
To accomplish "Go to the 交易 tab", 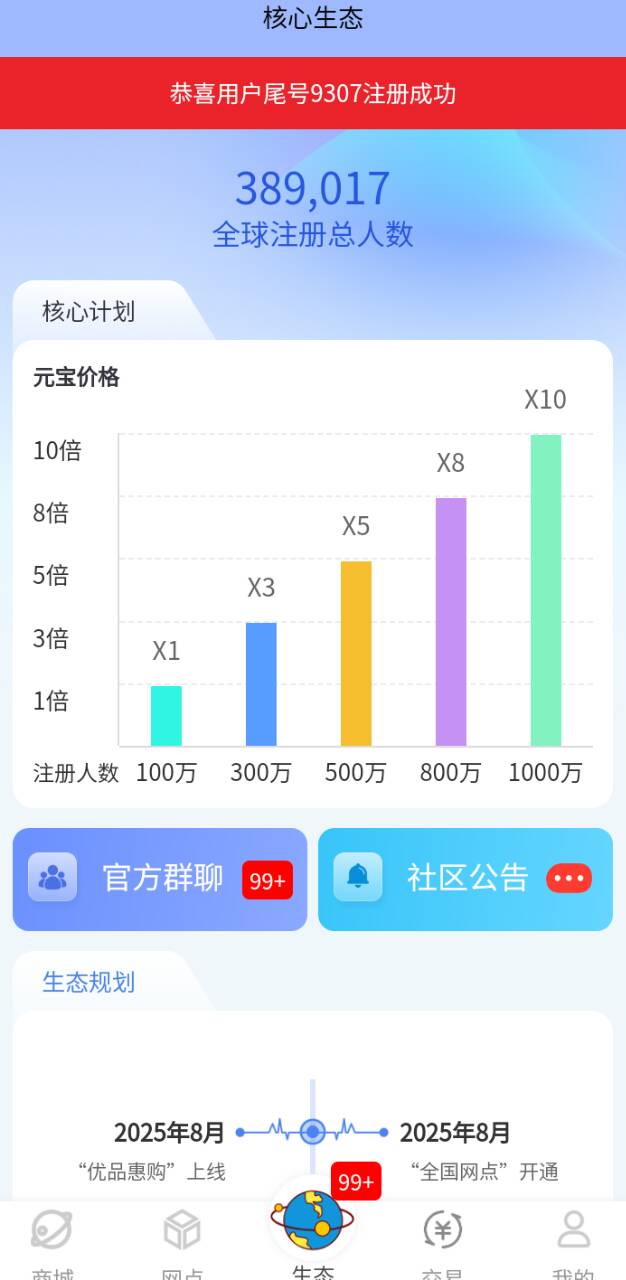I will pyautogui.click(x=443, y=1242).
